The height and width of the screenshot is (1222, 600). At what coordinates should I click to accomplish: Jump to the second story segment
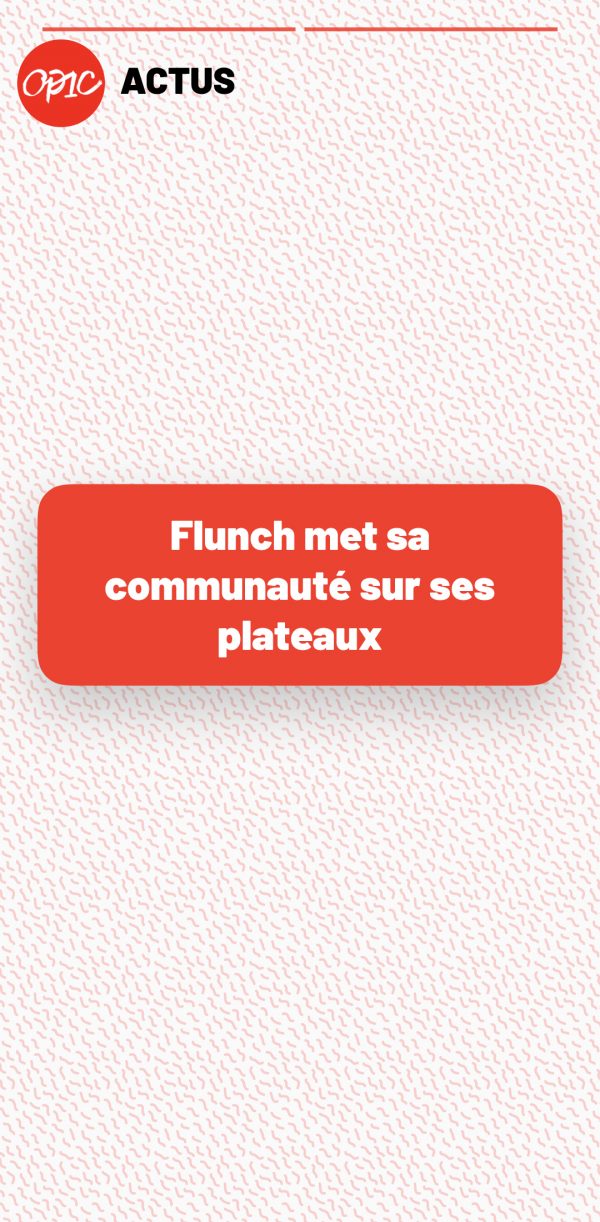point(430,29)
